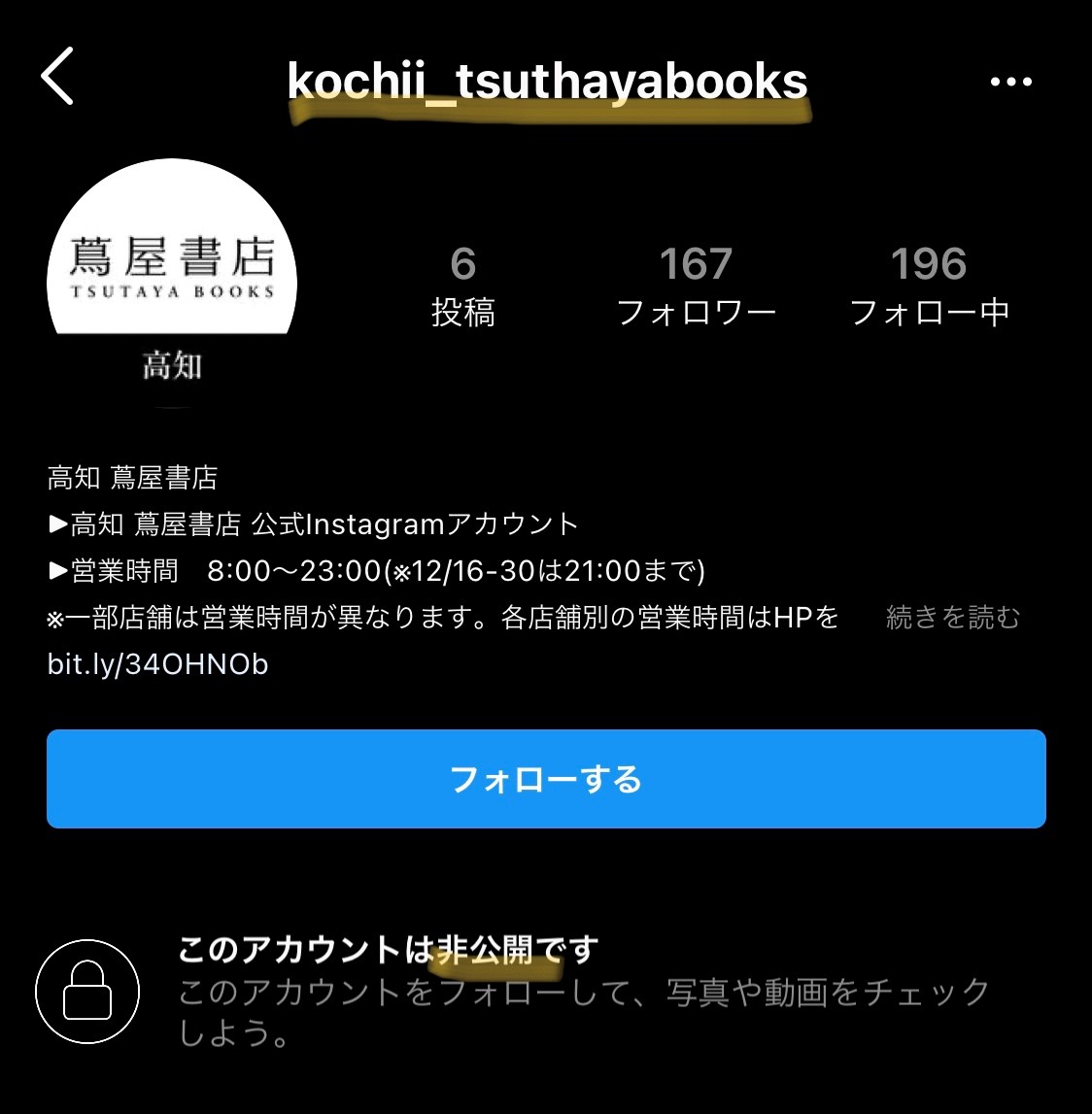Tap the フォローする button
1092x1114 pixels.
click(x=546, y=779)
